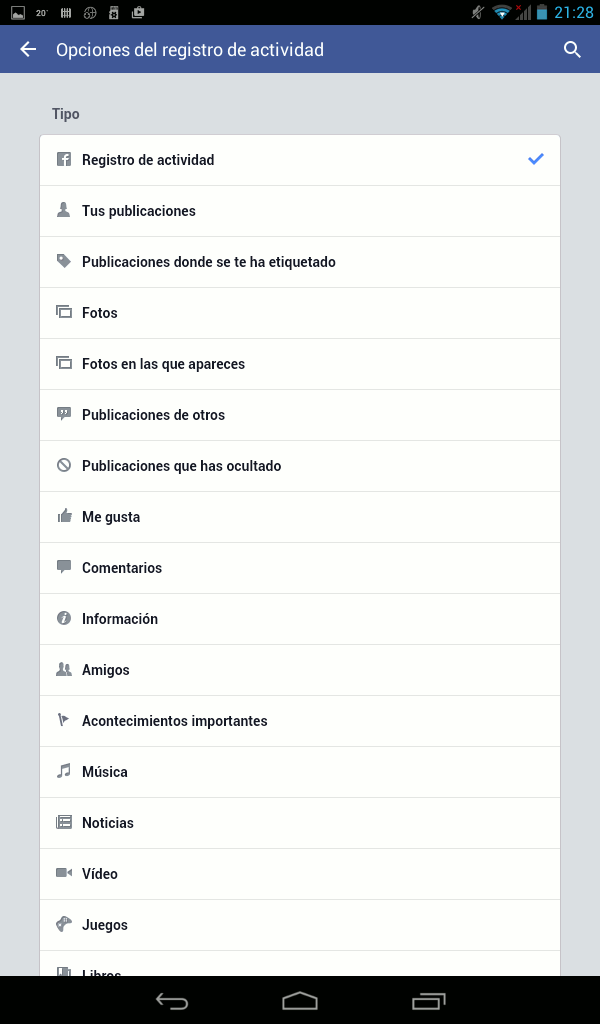Screen dimensions: 600x1024
Task: Open the recent apps overview
Action: [428, 1000]
